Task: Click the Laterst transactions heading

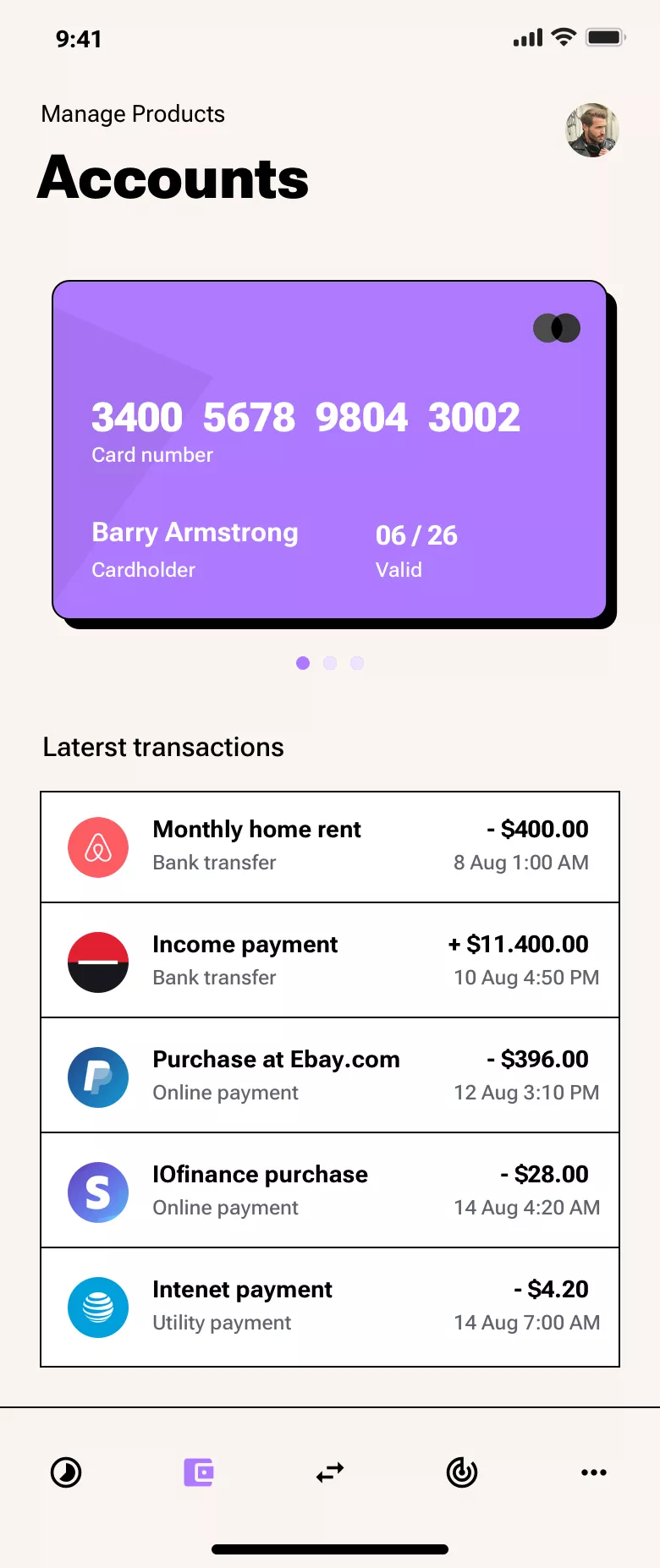Action: coord(163,747)
